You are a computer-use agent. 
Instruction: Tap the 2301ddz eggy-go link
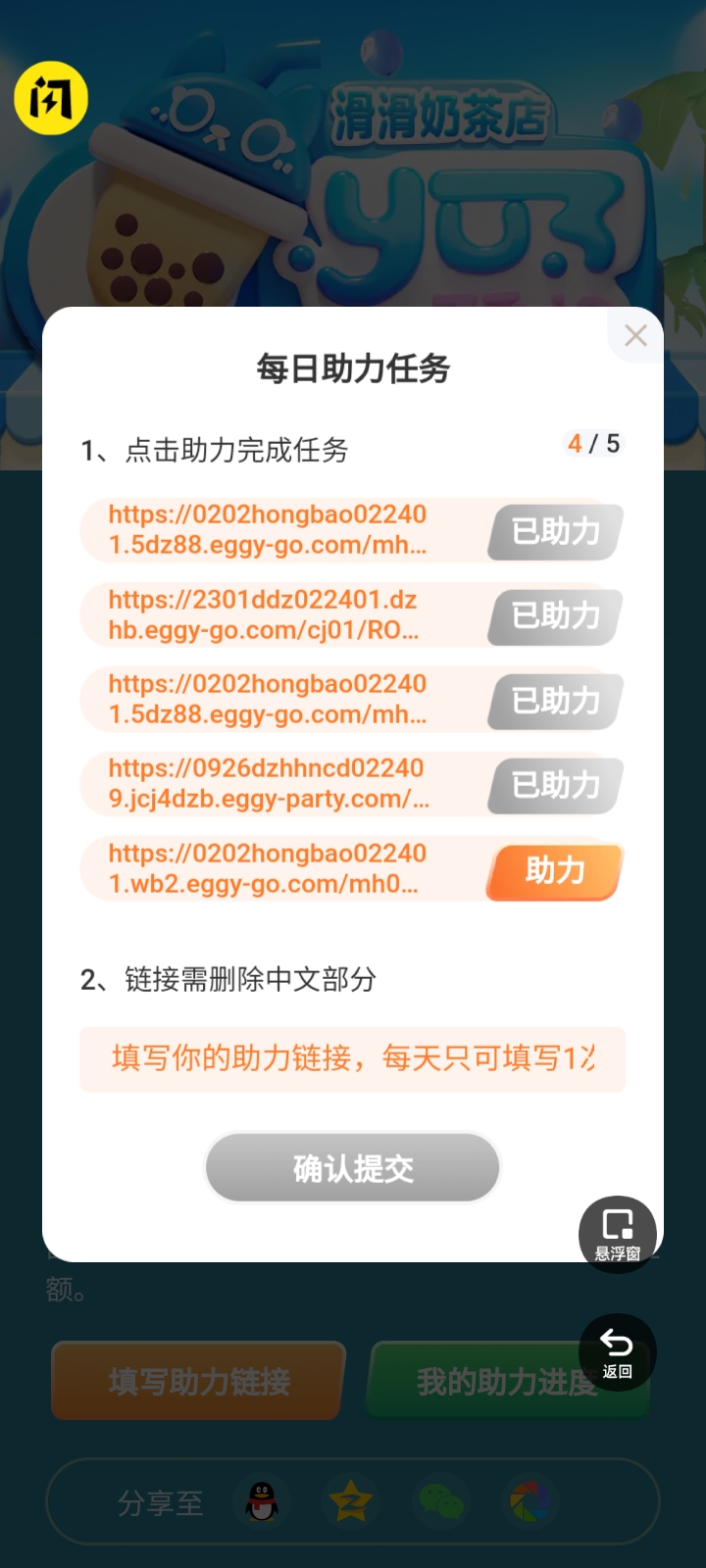click(x=265, y=615)
